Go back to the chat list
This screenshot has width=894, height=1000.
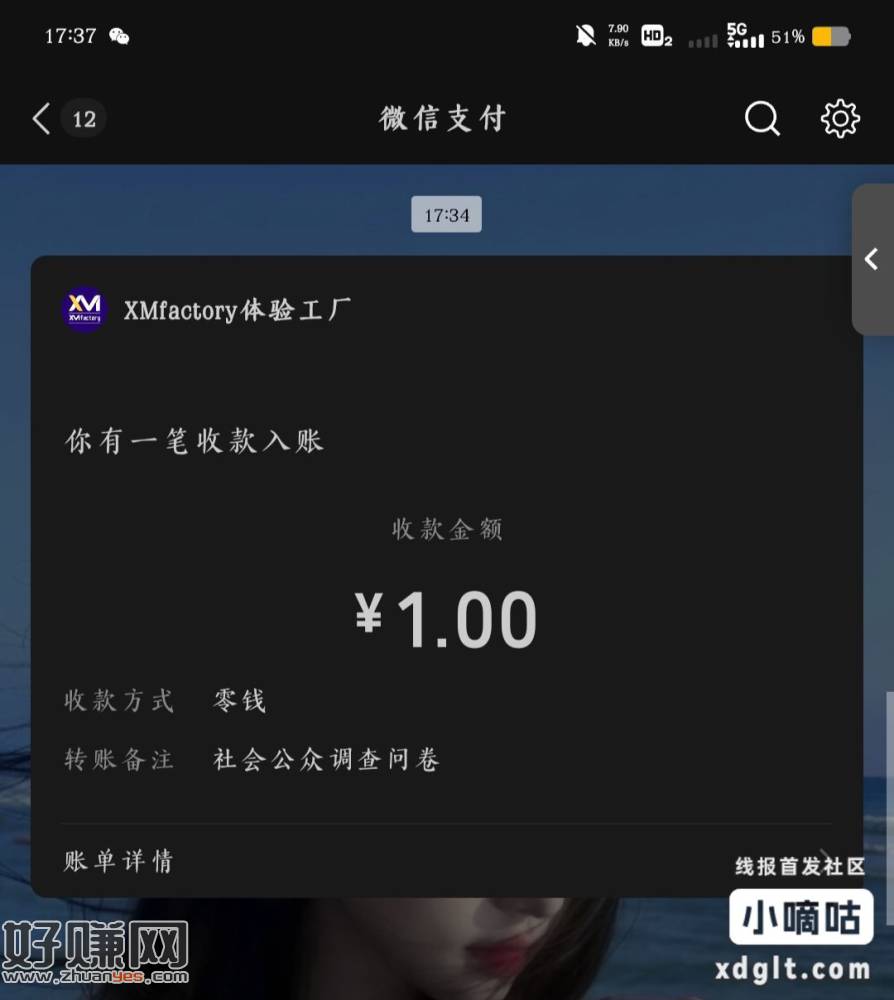[42, 119]
